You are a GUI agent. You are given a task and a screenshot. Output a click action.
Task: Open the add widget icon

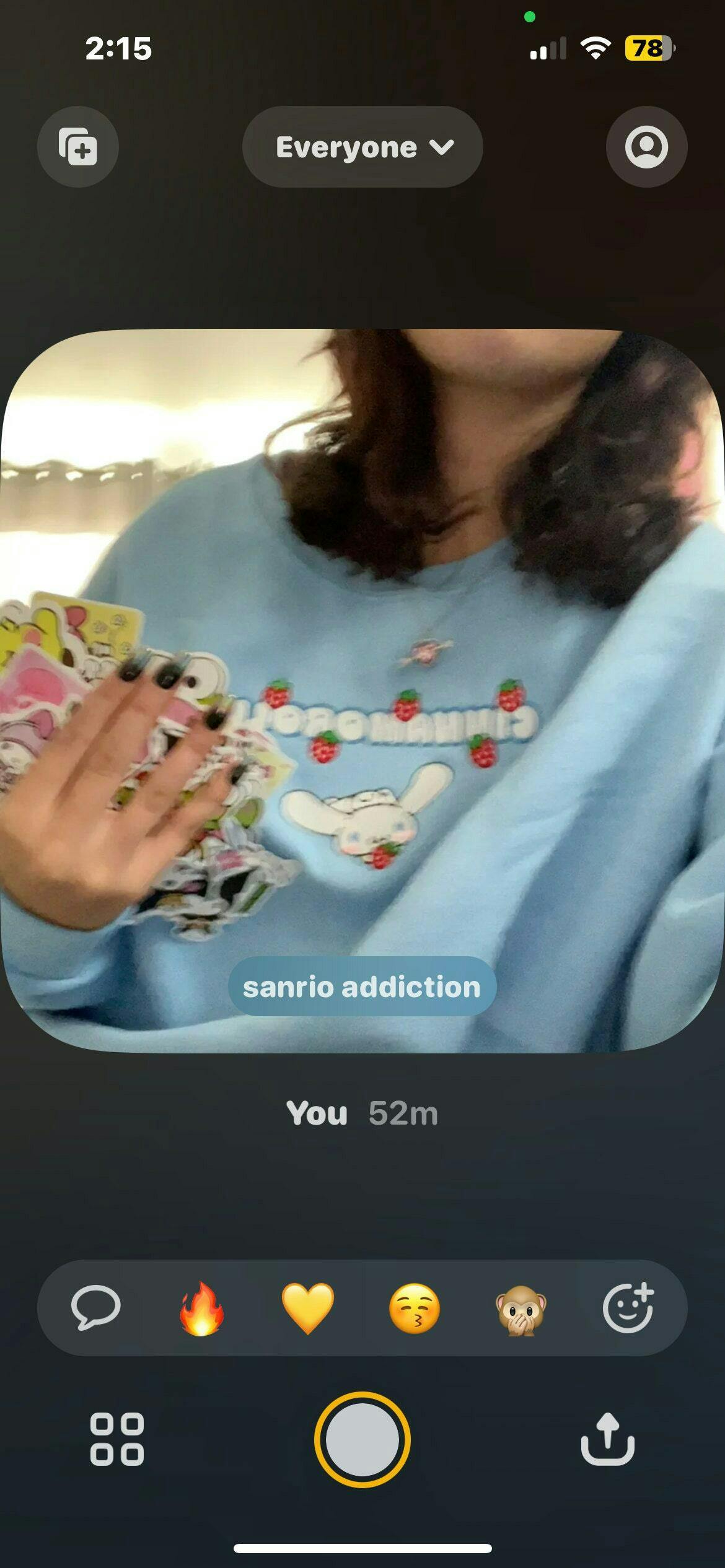[x=78, y=147]
